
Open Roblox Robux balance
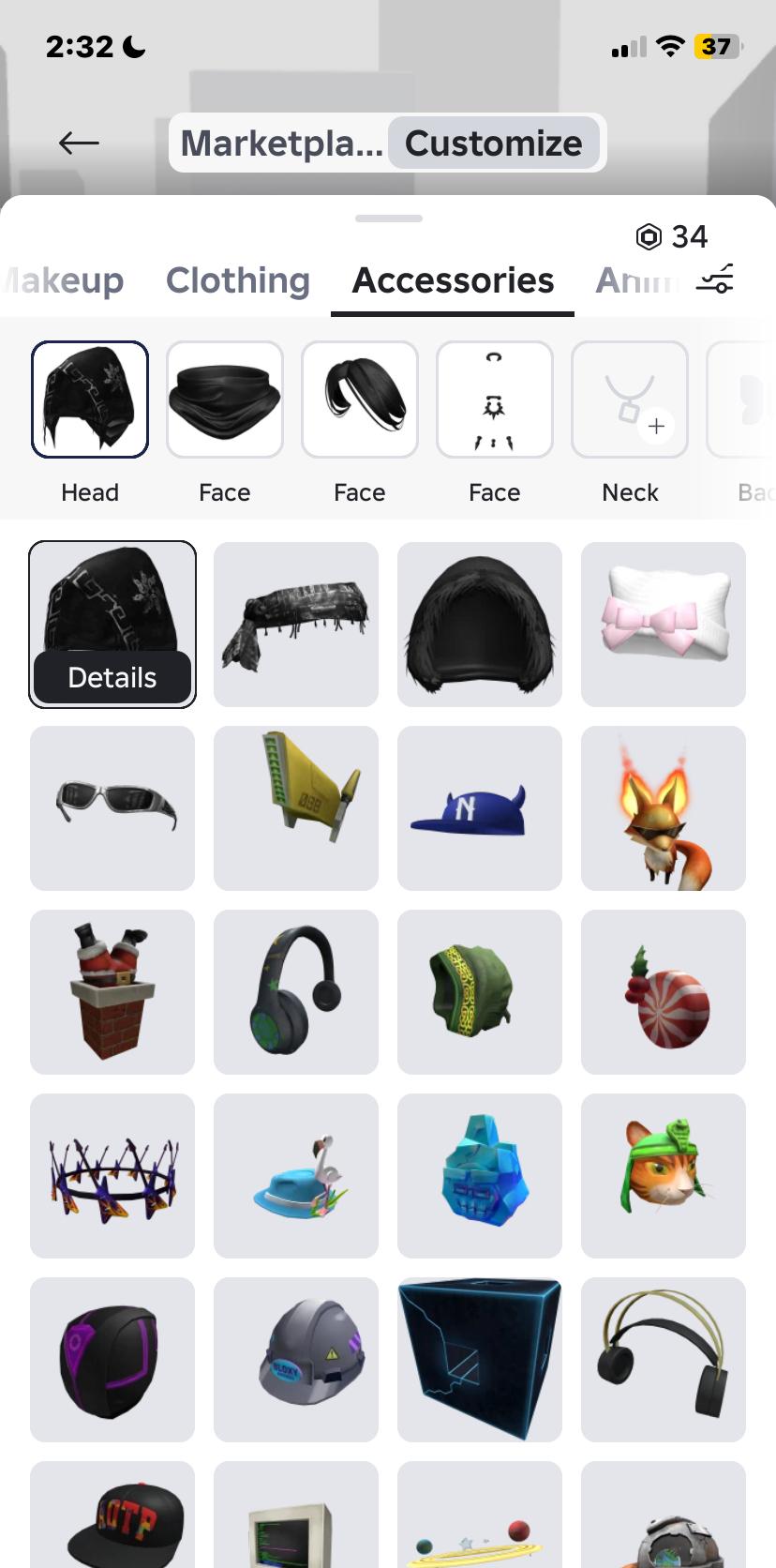click(x=672, y=236)
